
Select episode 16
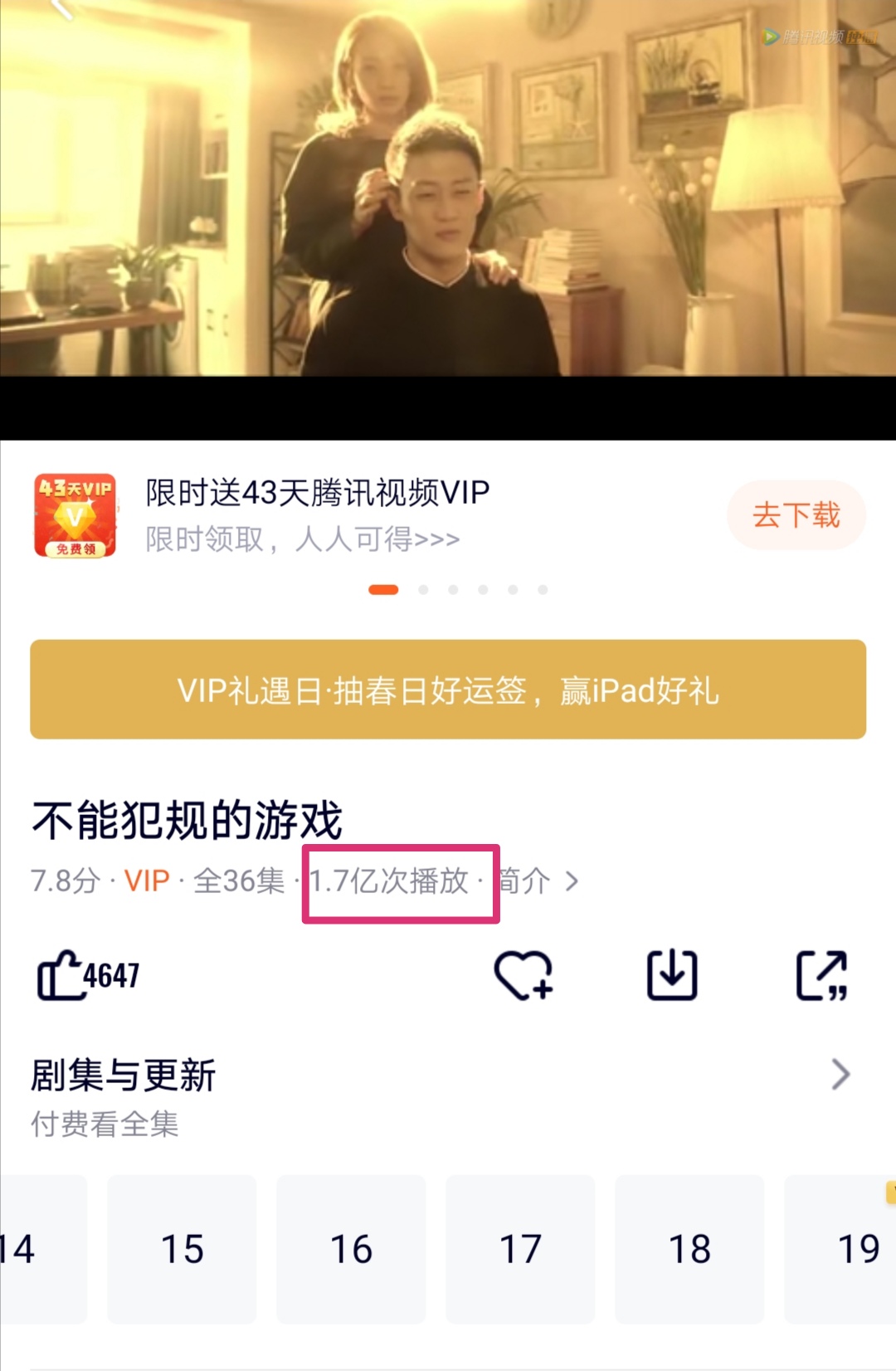pos(351,1249)
